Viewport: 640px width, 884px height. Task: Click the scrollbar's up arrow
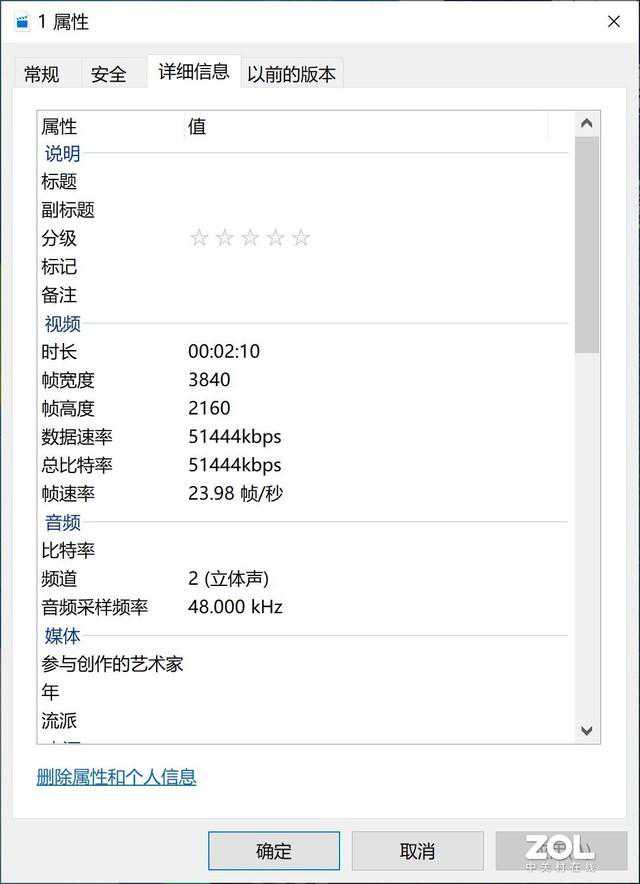click(587, 124)
